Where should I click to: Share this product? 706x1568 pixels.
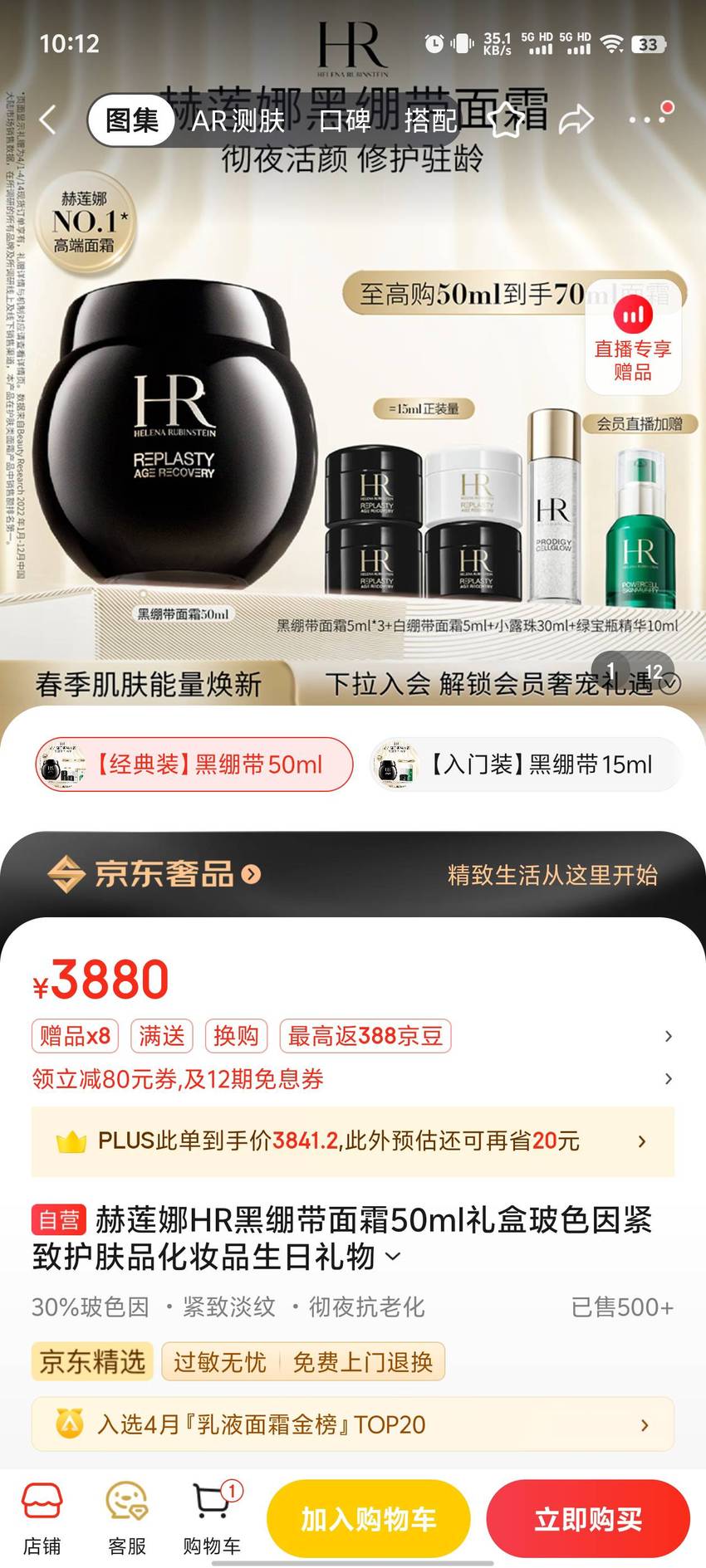tap(576, 120)
